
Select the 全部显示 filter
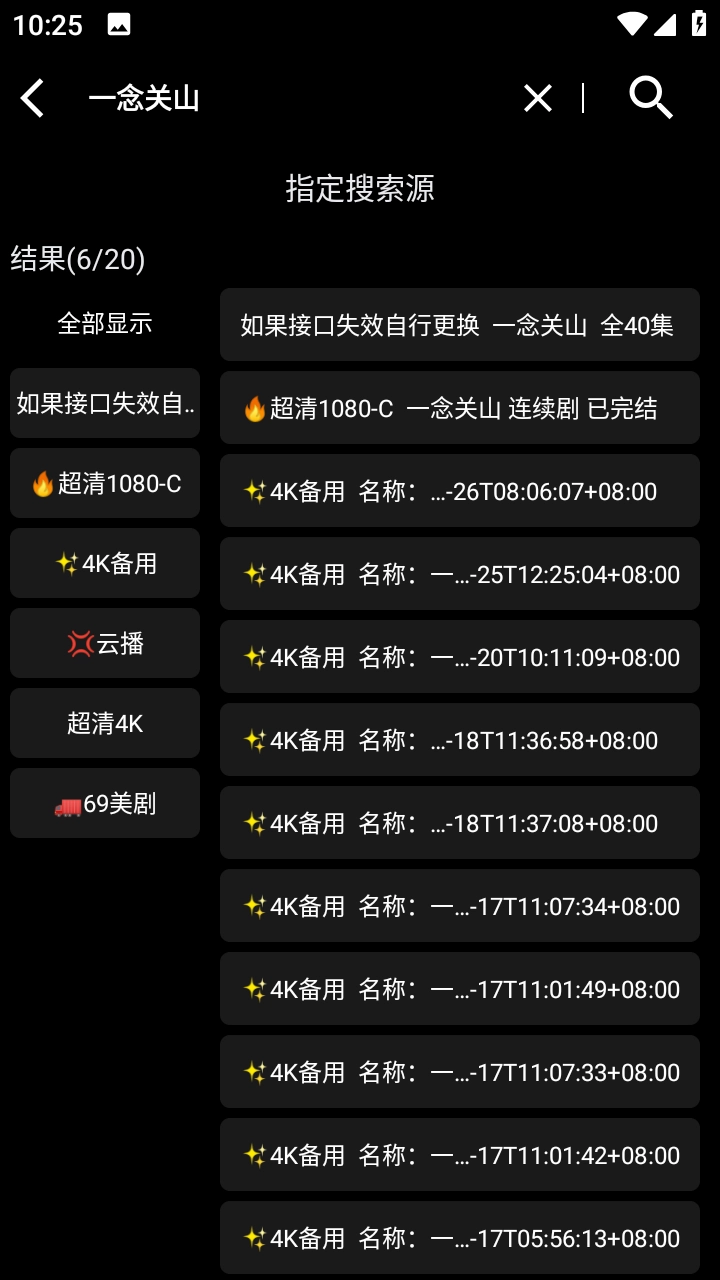[105, 323]
